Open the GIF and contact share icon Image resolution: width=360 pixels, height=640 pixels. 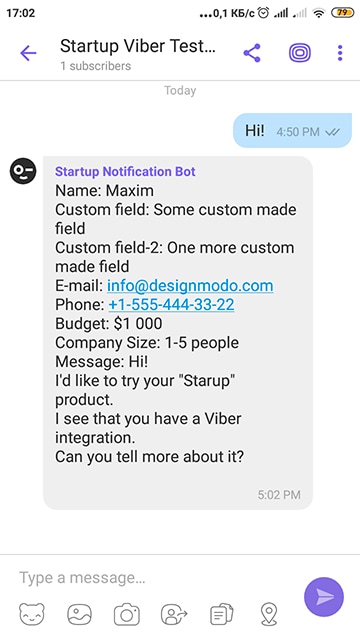[174, 615]
